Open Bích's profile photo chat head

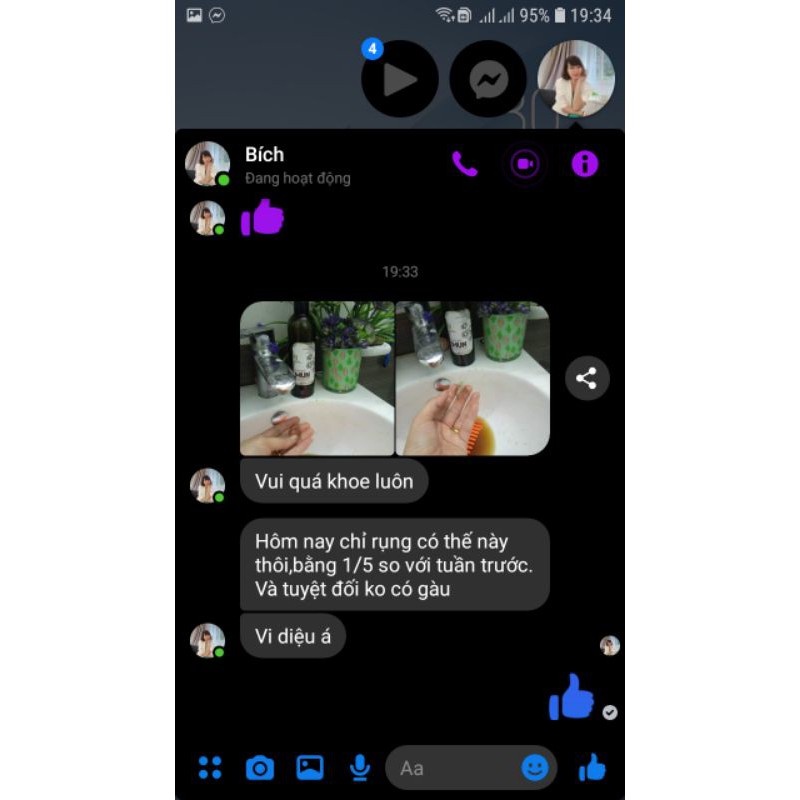tap(576, 79)
